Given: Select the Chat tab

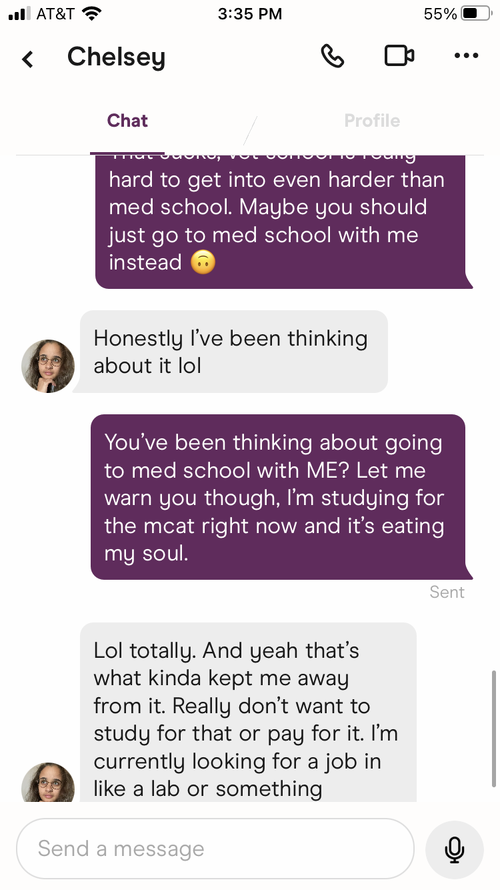Looking at the screenshot, I should click(x=127, y=120).
